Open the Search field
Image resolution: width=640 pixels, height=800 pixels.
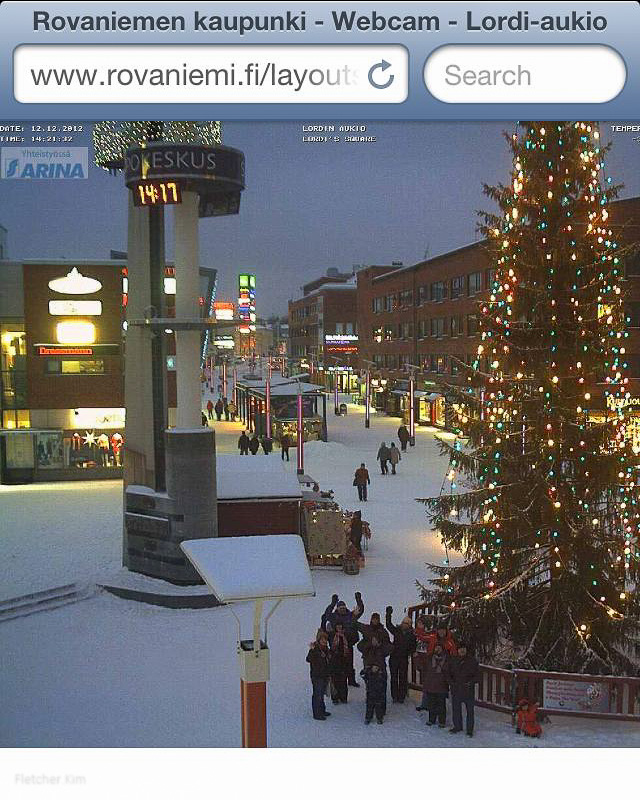524,75
